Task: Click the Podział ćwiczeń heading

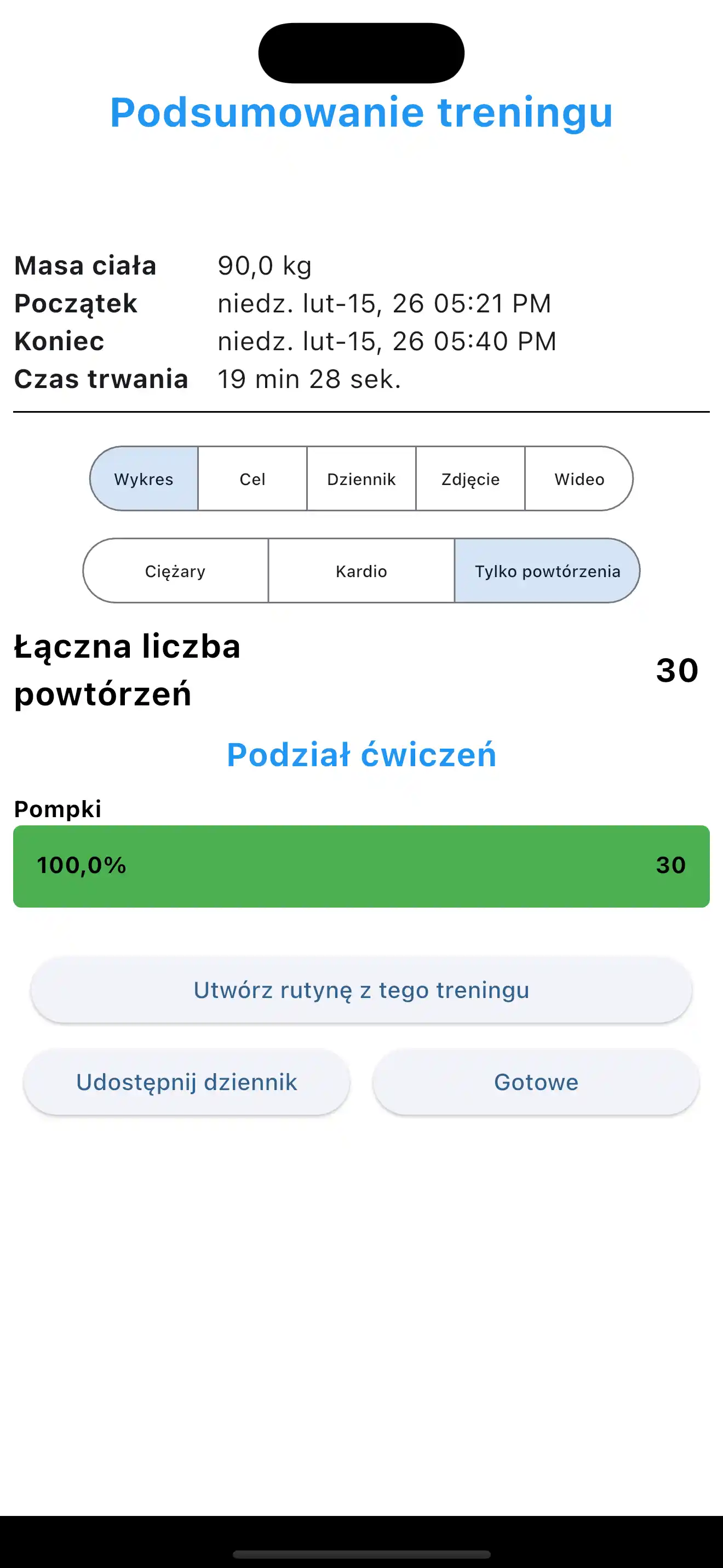Action: click(361, 754)
